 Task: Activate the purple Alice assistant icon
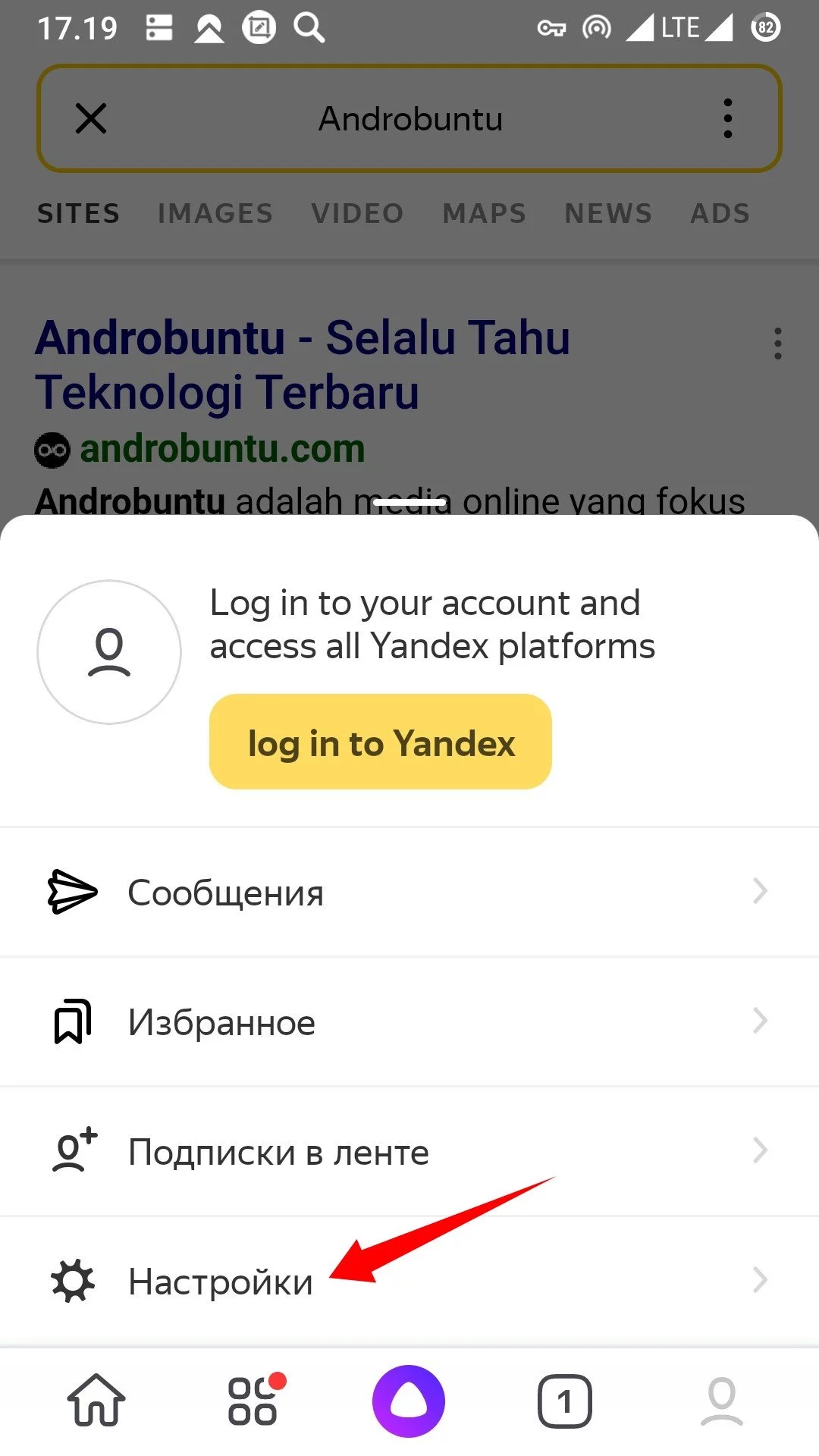coord(409,1401)
